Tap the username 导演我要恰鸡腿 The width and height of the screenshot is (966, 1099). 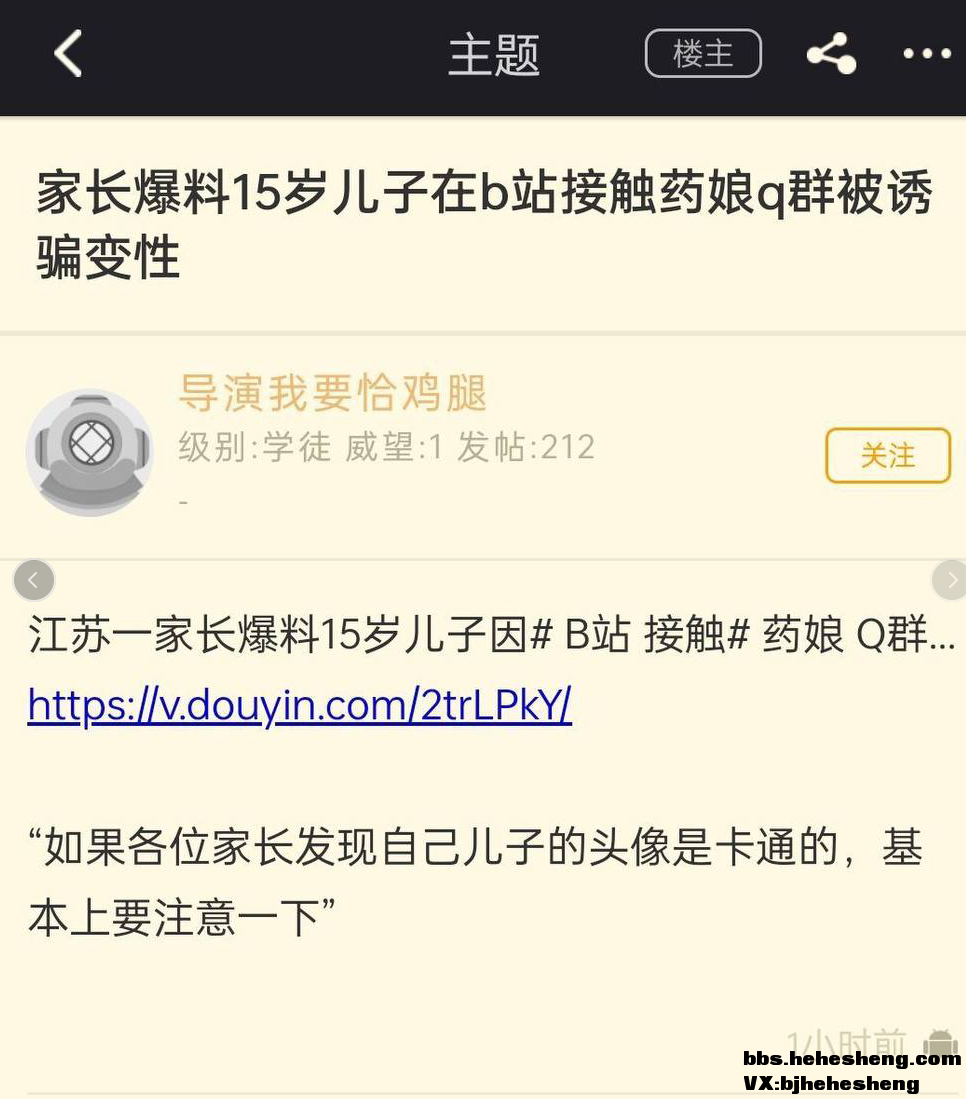click(332, 394)
